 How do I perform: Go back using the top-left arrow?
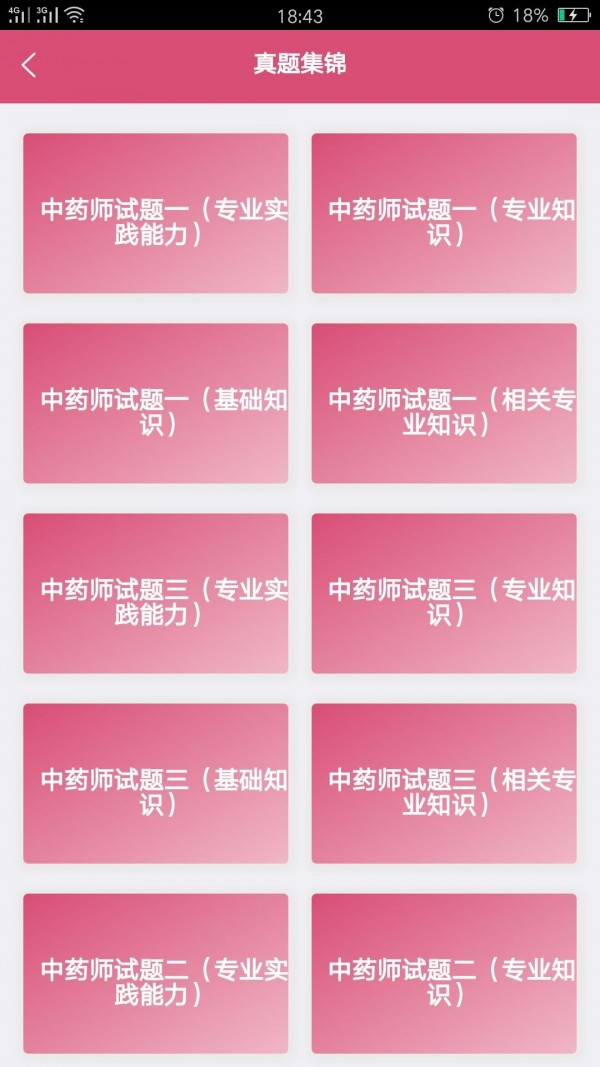(x=29, y=66)
